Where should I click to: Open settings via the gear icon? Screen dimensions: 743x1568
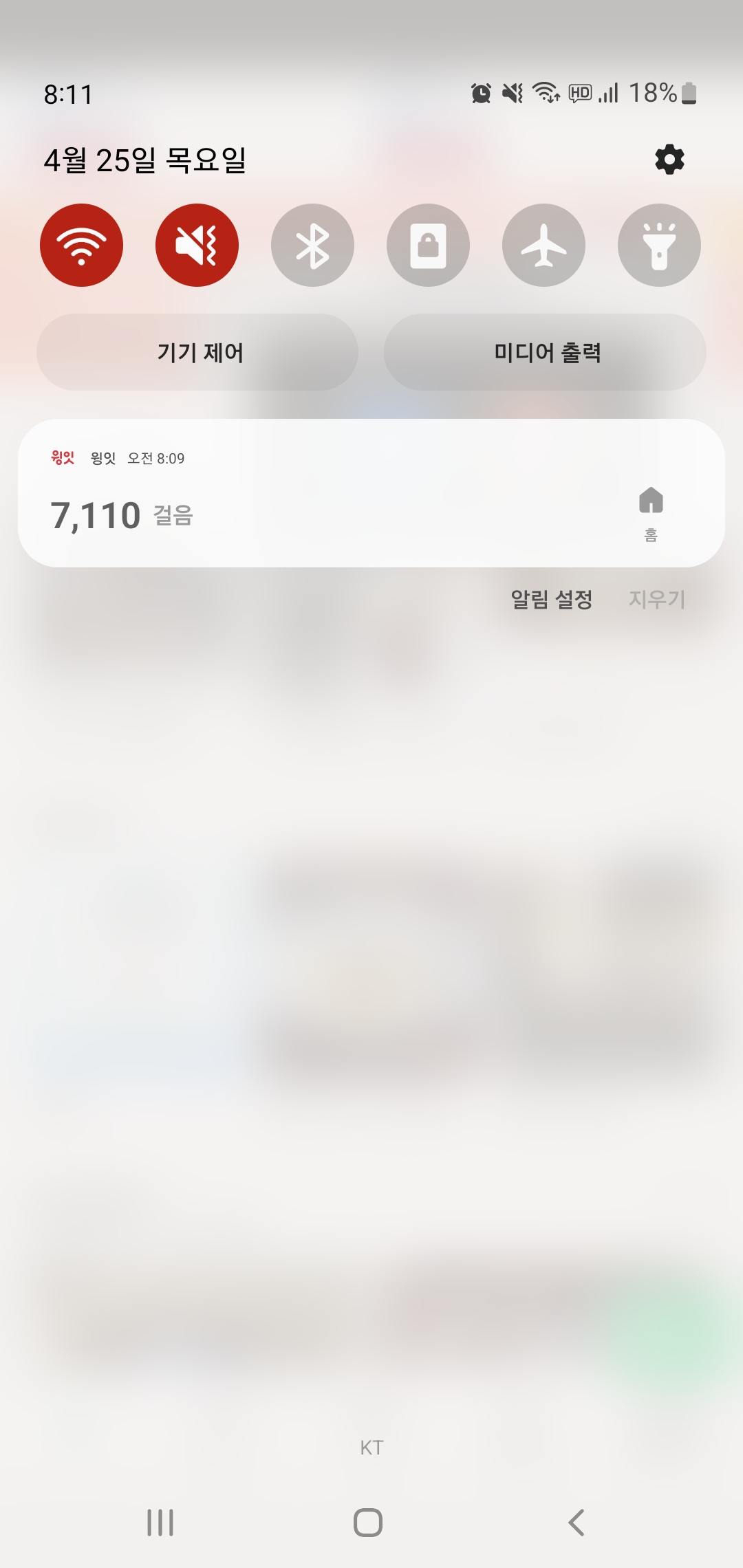(x=669, y=160)
